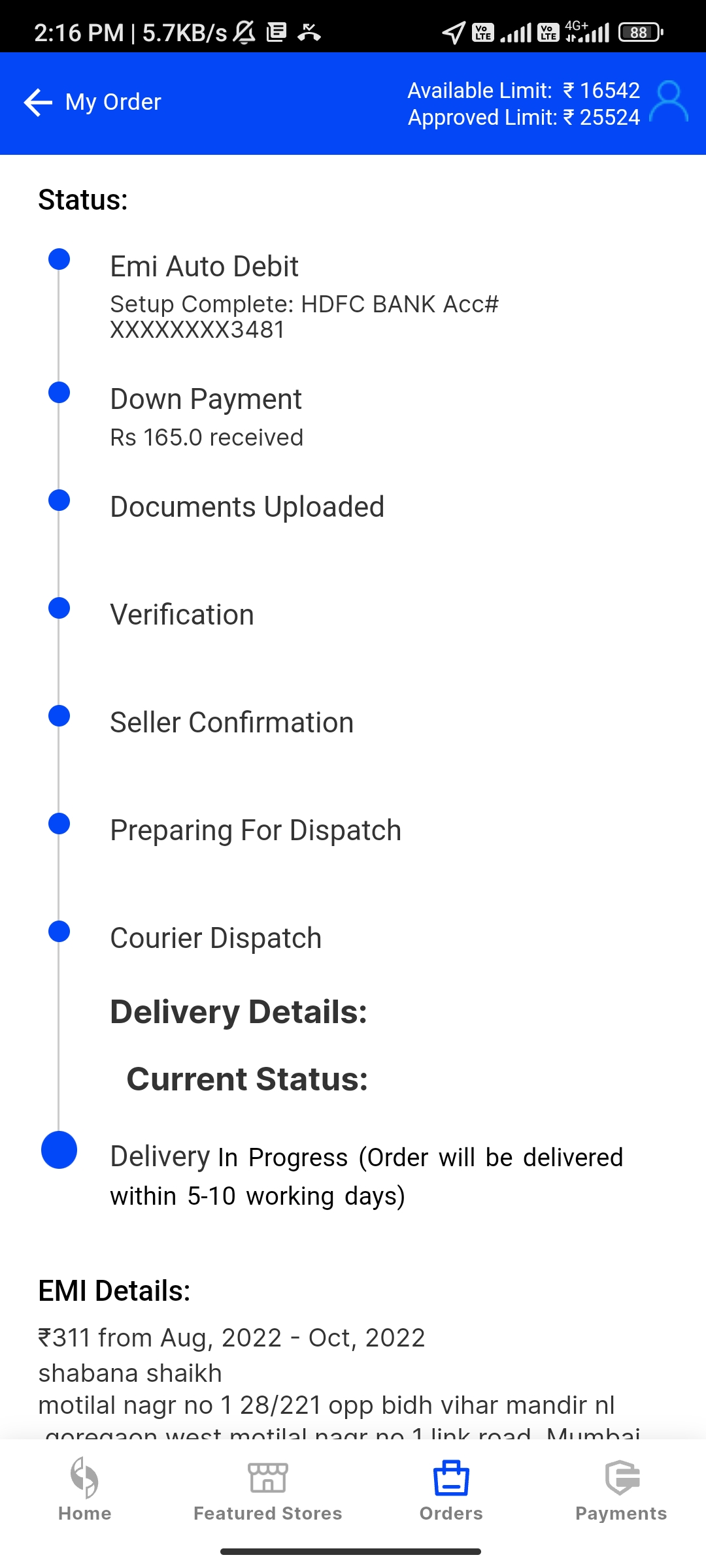Open the user profile icon
Screen dimensions: 706x1568
(669, 102)
